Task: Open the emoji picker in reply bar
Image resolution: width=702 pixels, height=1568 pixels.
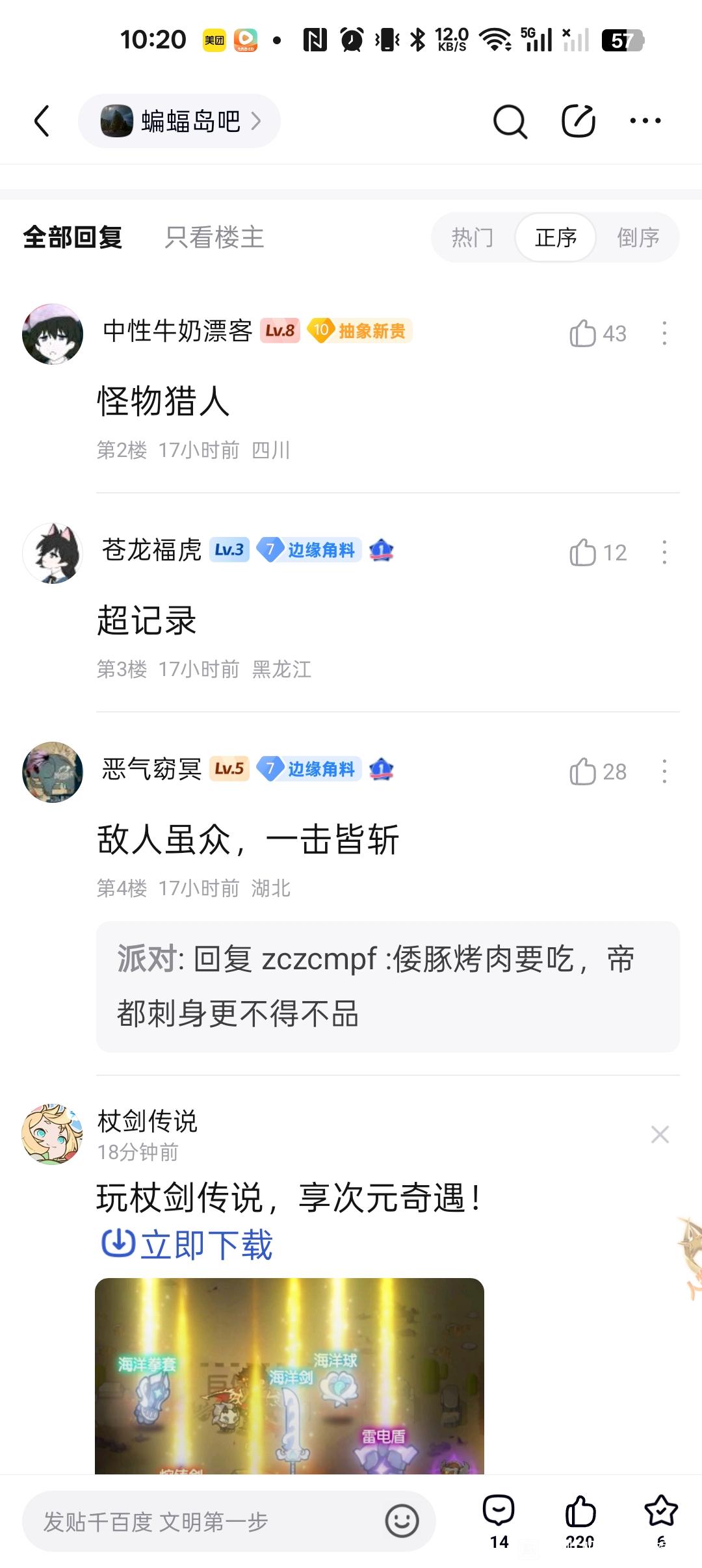Action: [x=402, y=1521]
